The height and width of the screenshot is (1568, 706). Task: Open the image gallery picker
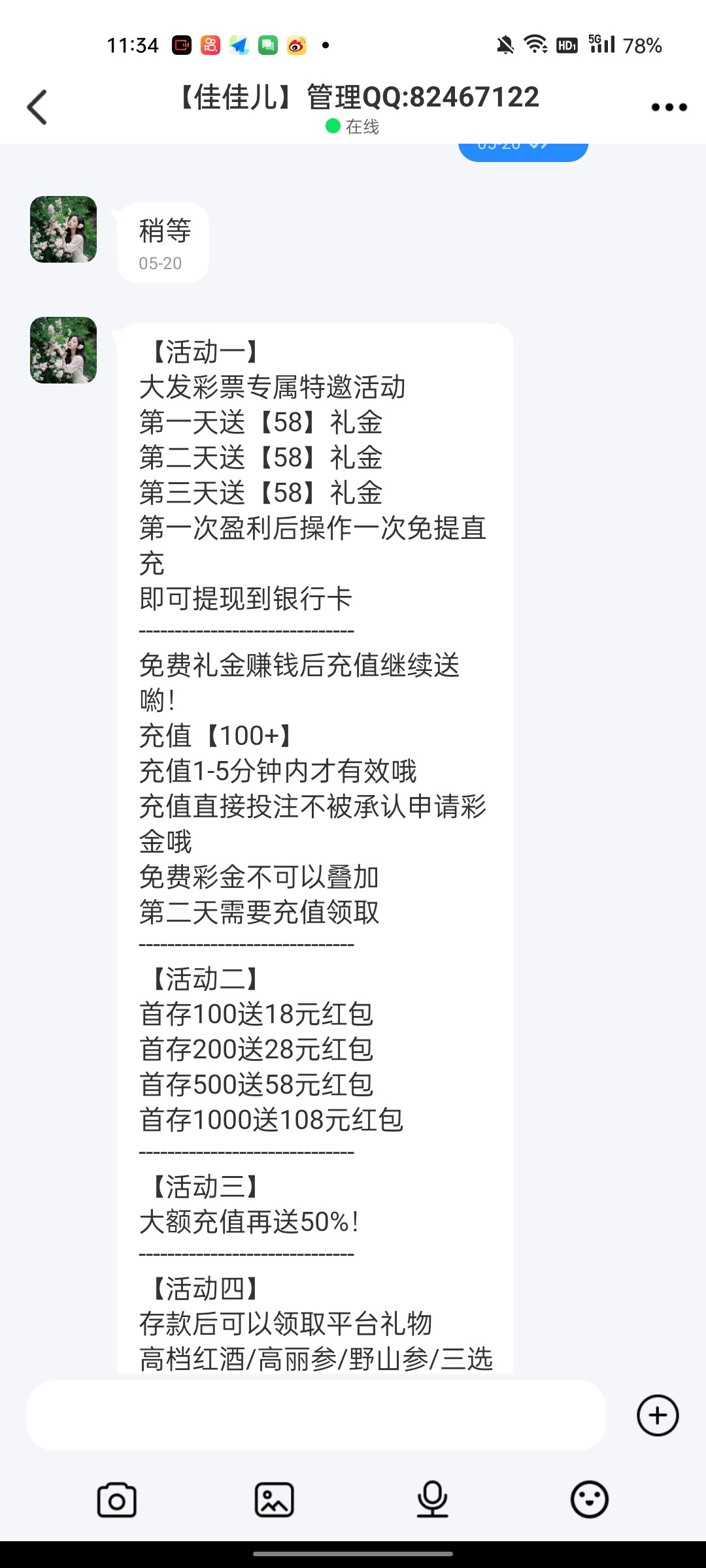(x=274, y=1499)
